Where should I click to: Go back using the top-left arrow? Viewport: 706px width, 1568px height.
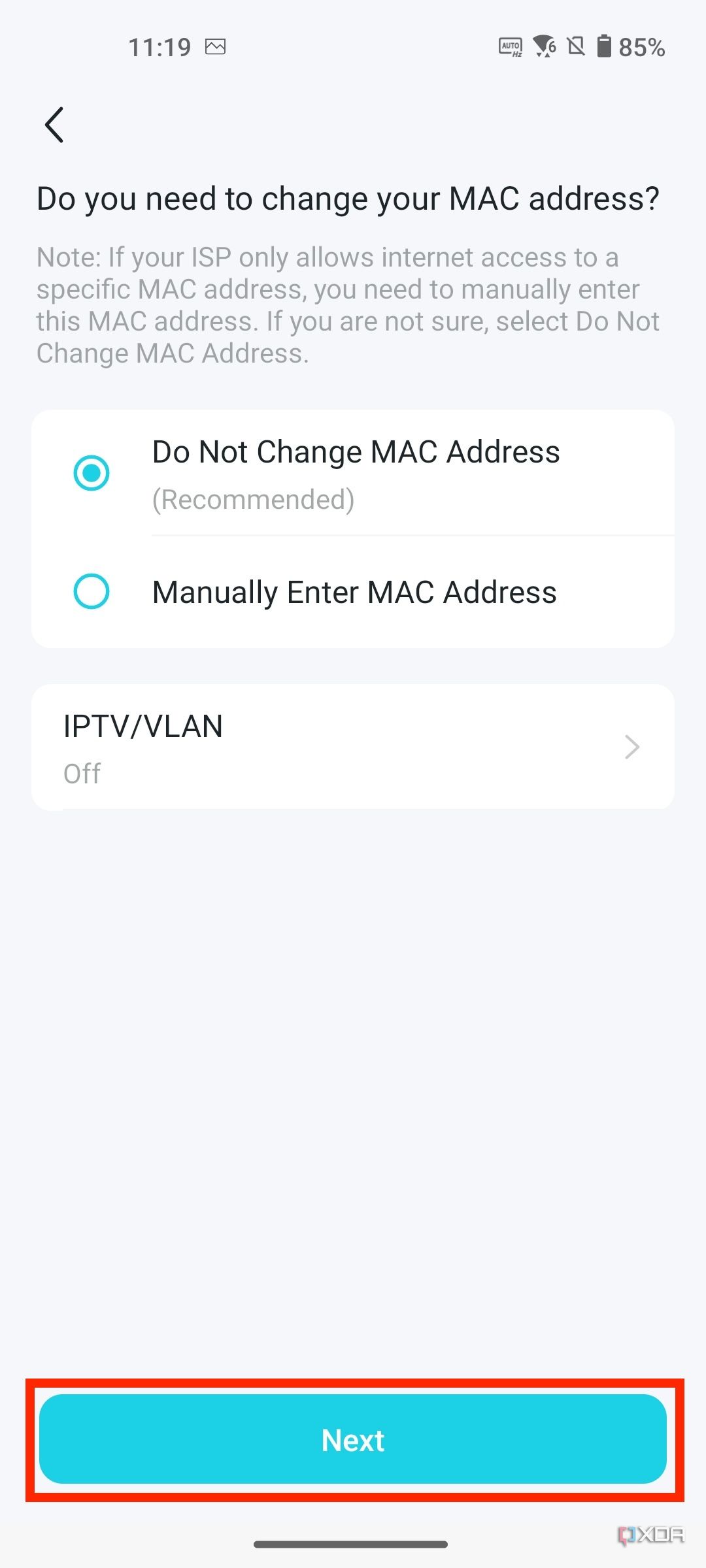(54, 125)
